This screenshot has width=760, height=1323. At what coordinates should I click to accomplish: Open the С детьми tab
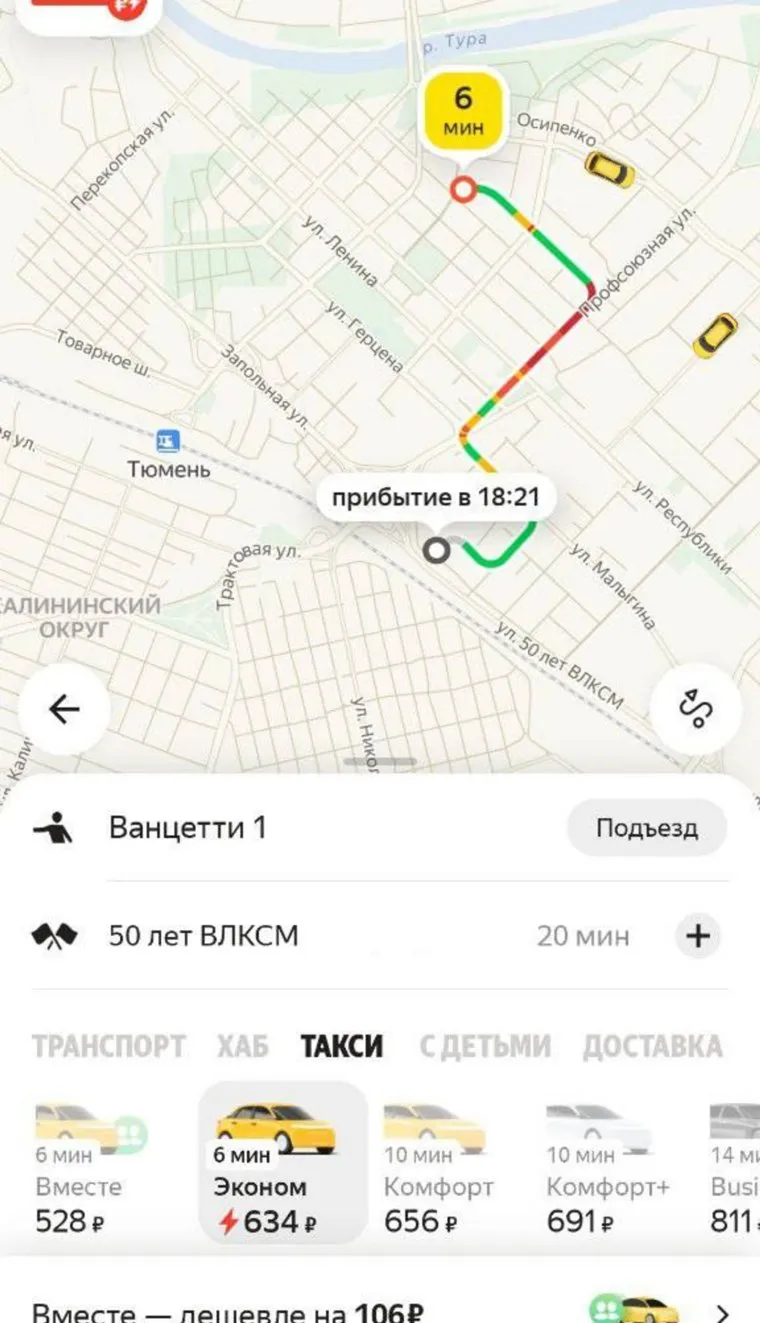[x=484, y=1046]
